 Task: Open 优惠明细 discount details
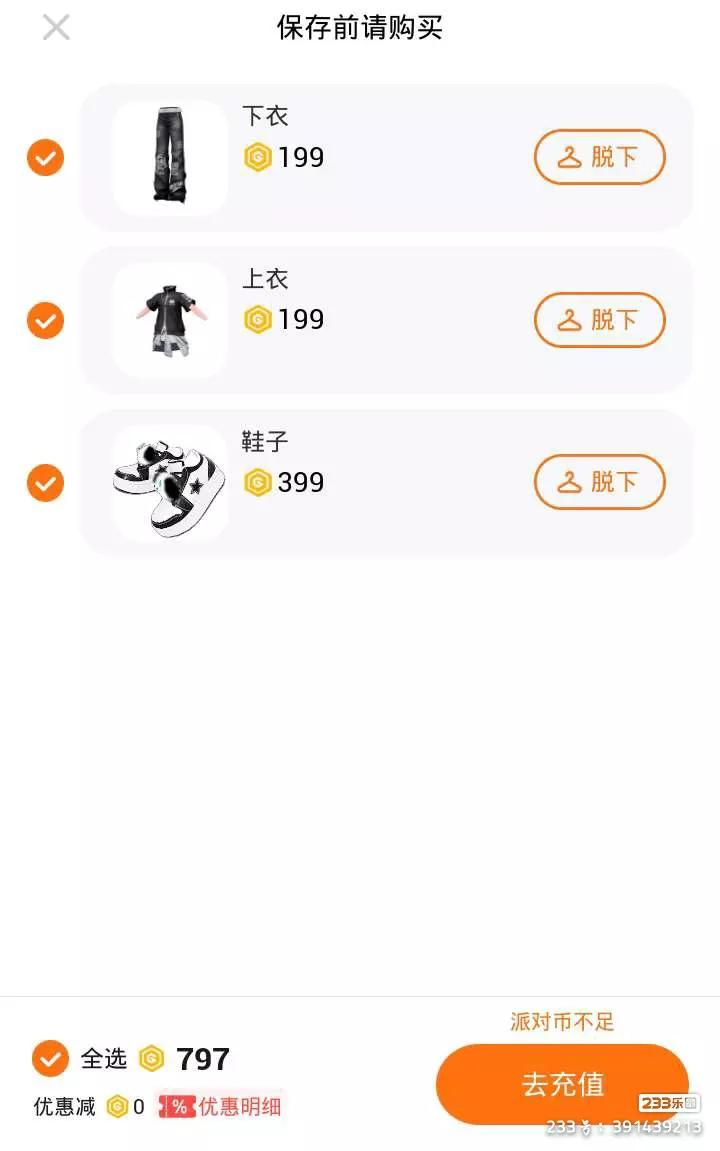coord(221,1106)
